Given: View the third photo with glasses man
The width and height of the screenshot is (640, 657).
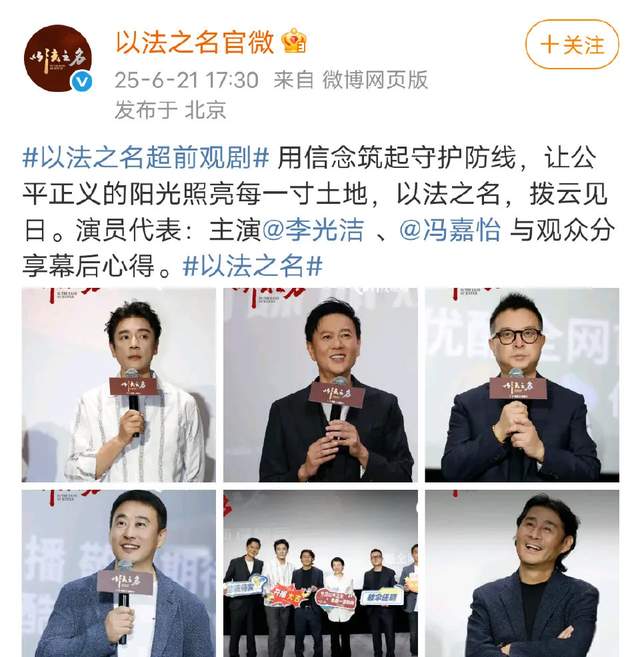Looking at the screenshot, I should [x=521, y=385].
